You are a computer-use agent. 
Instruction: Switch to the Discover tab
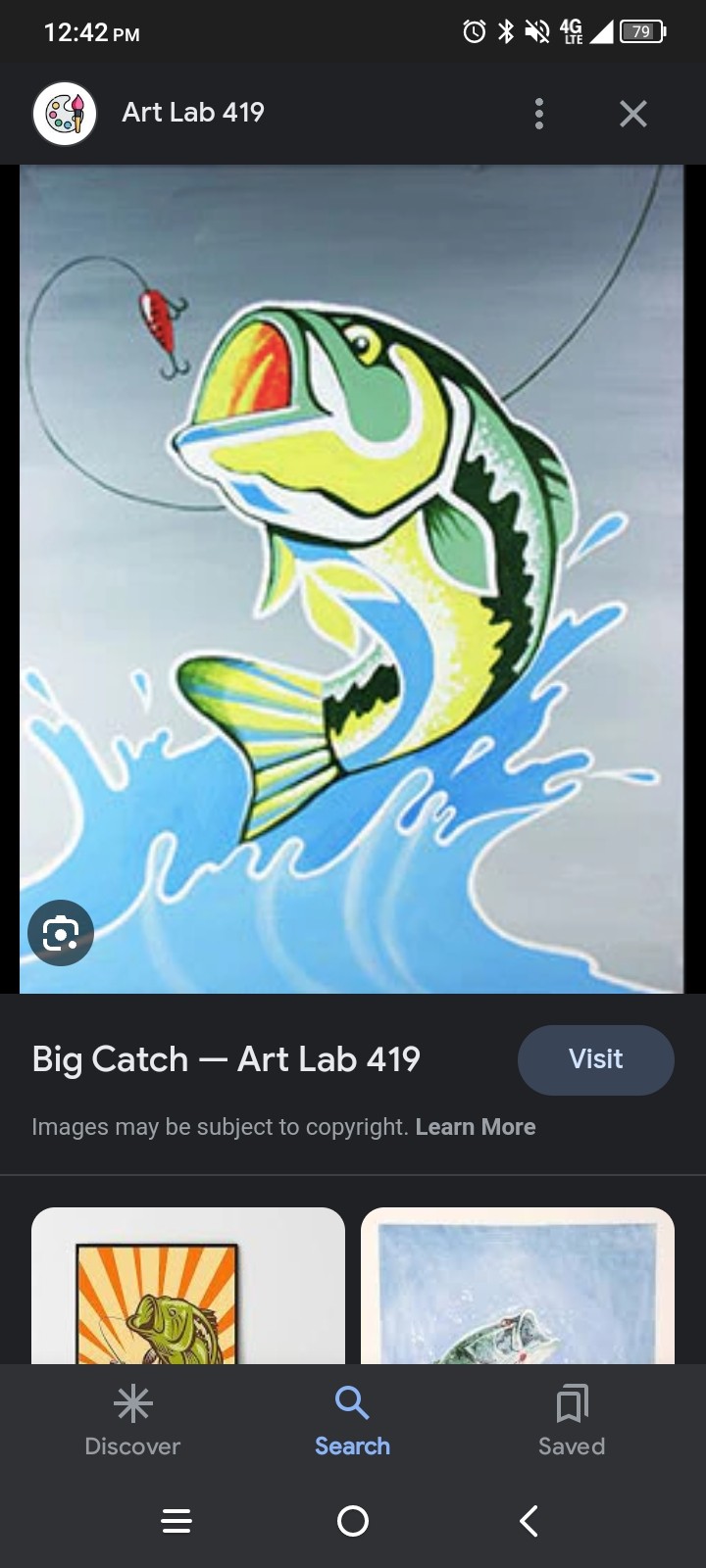click(132, 1421)
